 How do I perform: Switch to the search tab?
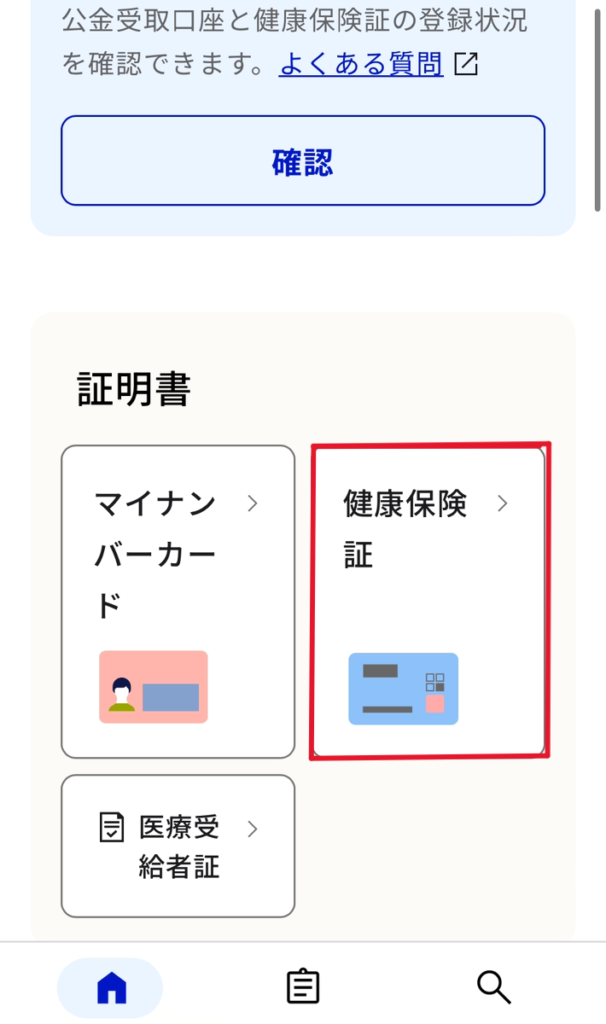(494, 987)
